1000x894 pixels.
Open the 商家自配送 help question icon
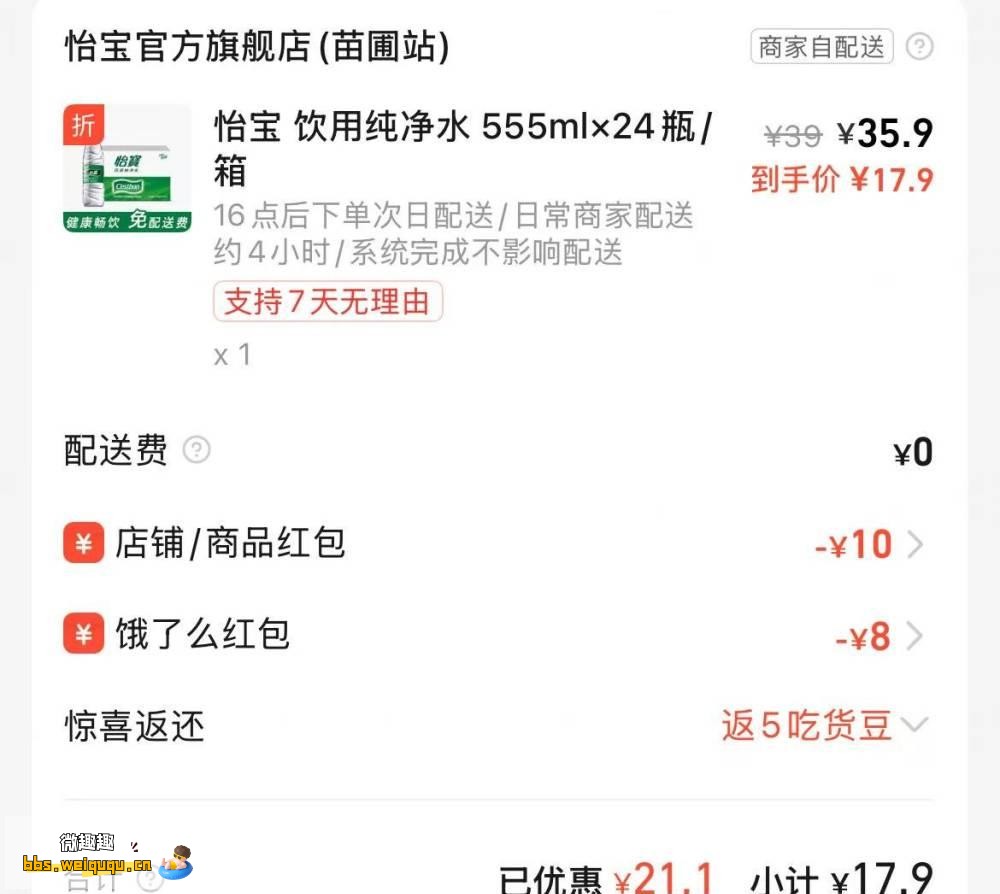919,47
